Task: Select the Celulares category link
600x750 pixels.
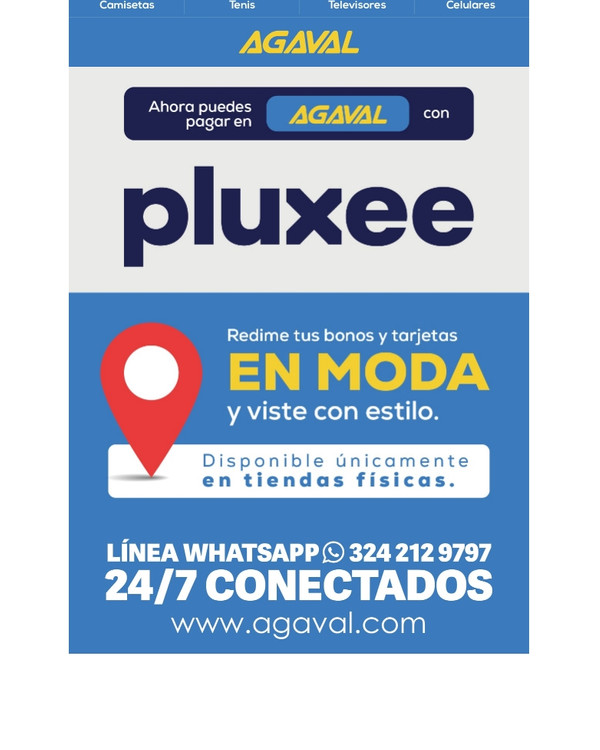Action: pos(471,6)
